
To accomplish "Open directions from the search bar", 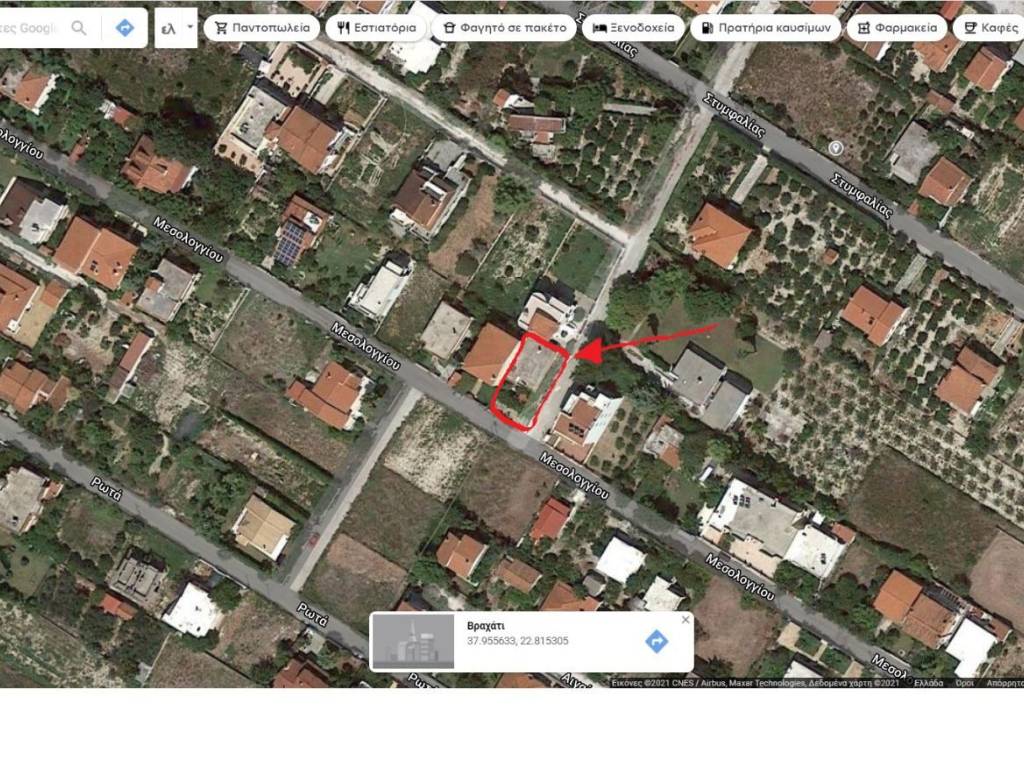I will pos(125,28).
